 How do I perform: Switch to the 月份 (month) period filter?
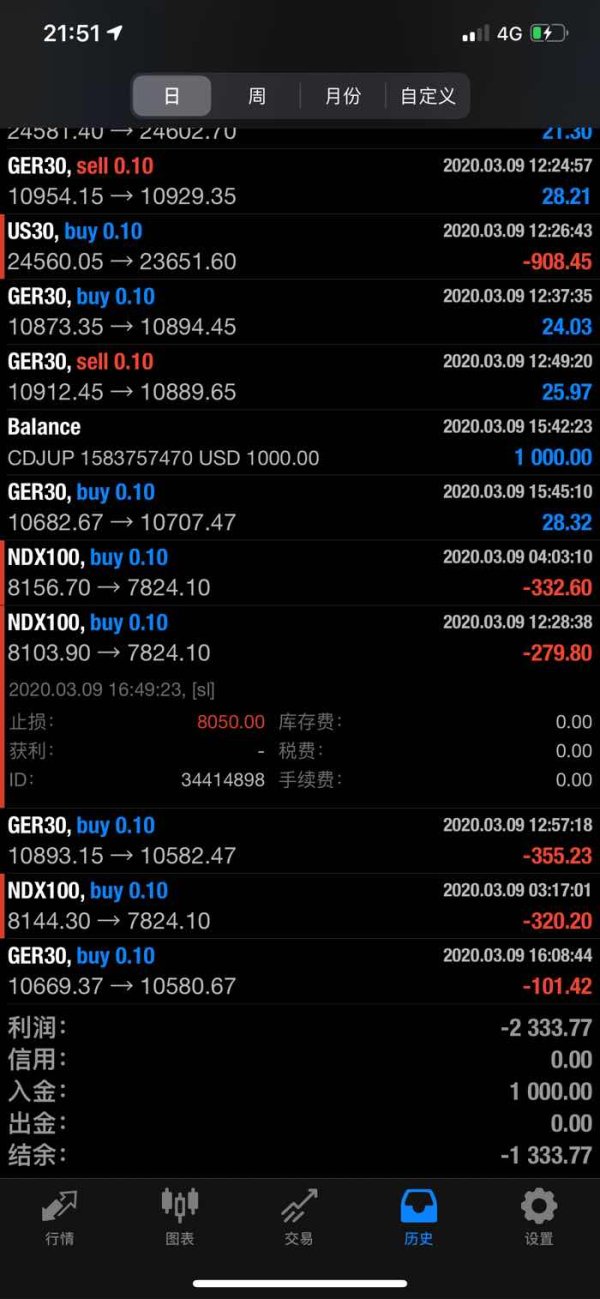[343, 97]
